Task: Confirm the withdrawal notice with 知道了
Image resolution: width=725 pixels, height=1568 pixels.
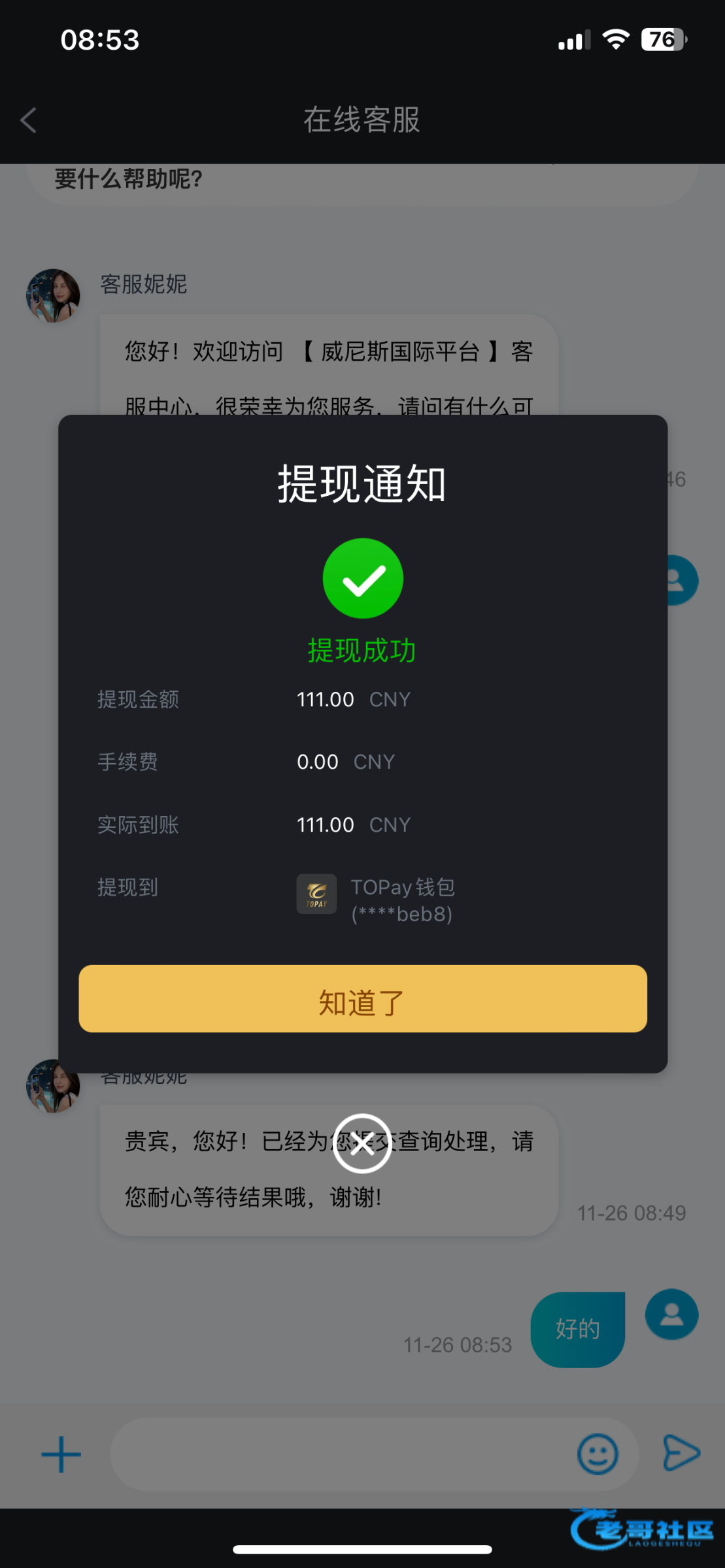Action: click(363, 999)
